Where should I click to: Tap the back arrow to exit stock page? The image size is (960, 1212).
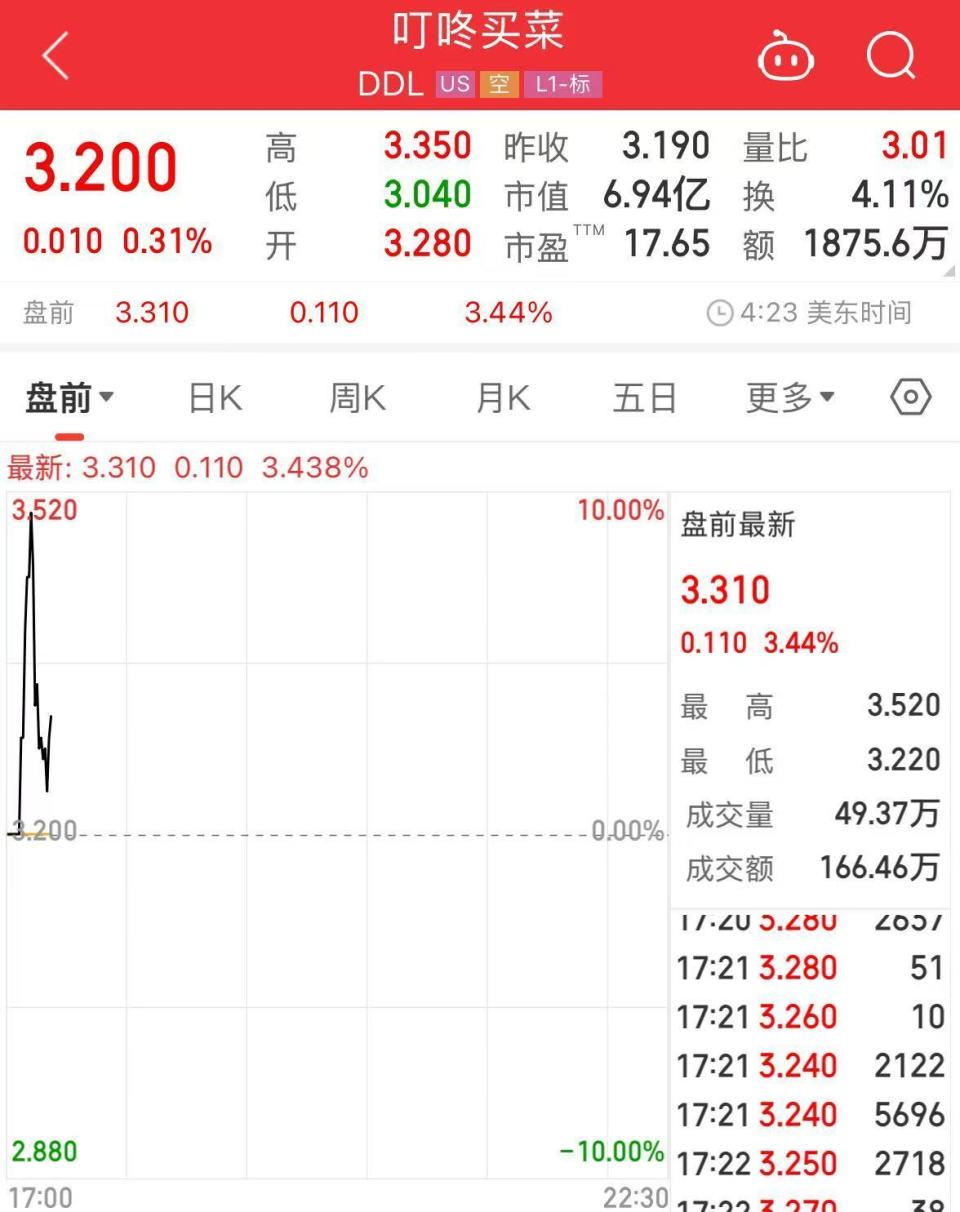(x=55, y=57)
